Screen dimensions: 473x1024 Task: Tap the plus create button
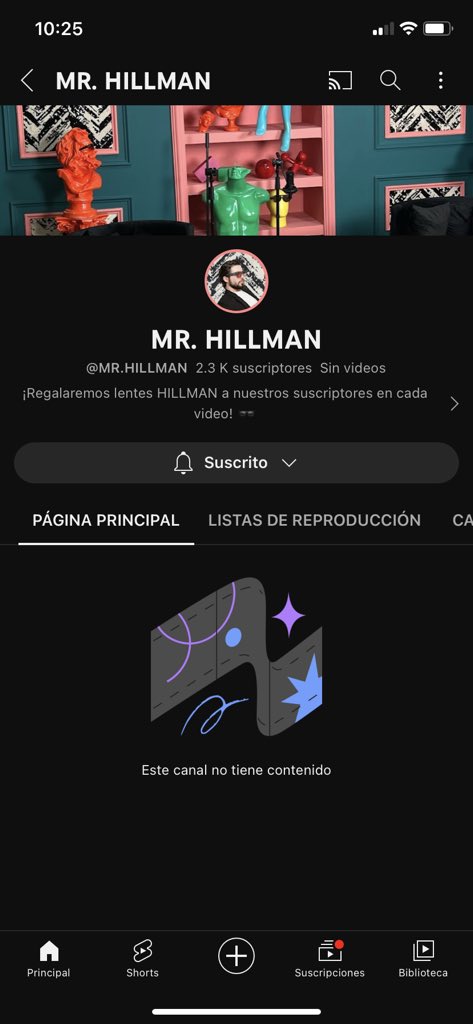click(x=236, y=956)
